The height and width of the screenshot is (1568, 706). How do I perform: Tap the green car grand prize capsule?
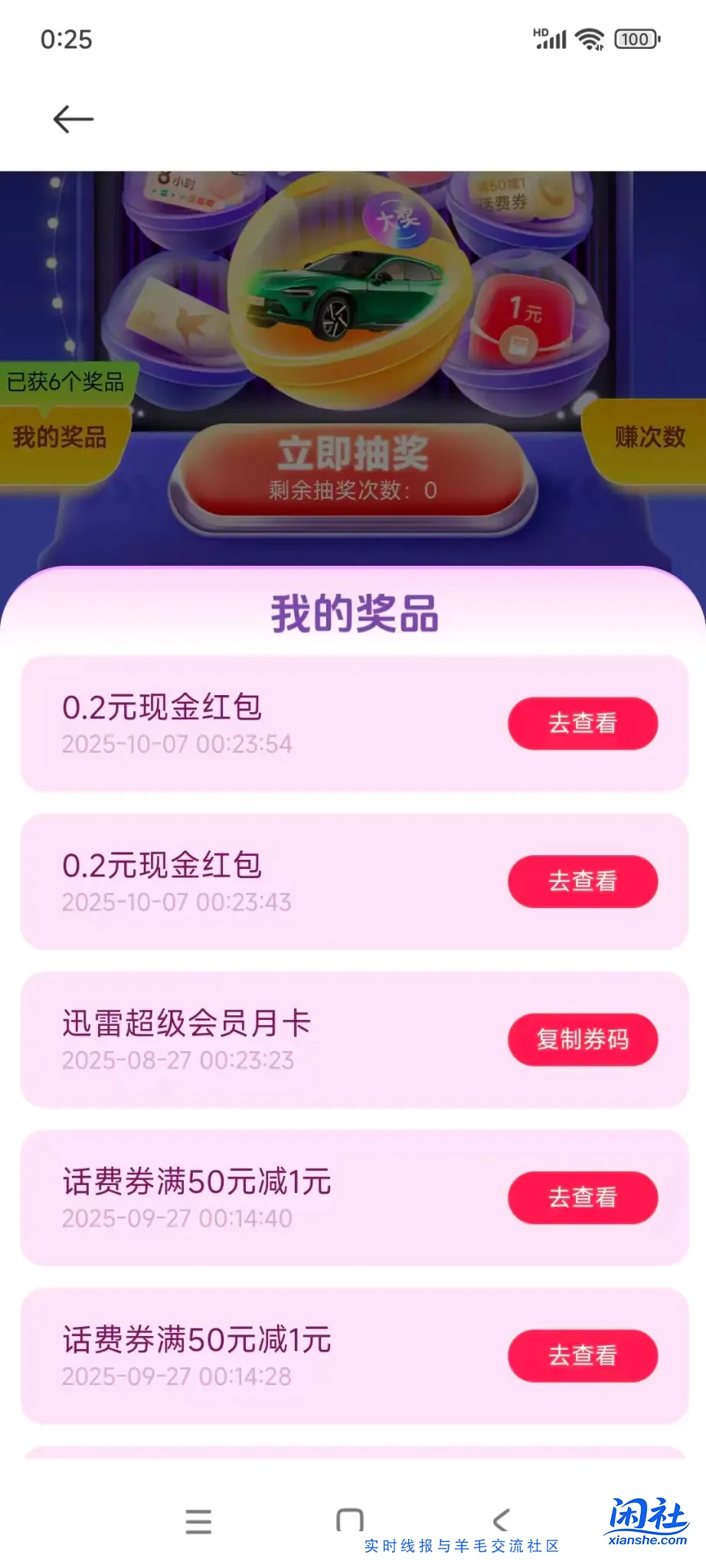click(x=345, y=299)
